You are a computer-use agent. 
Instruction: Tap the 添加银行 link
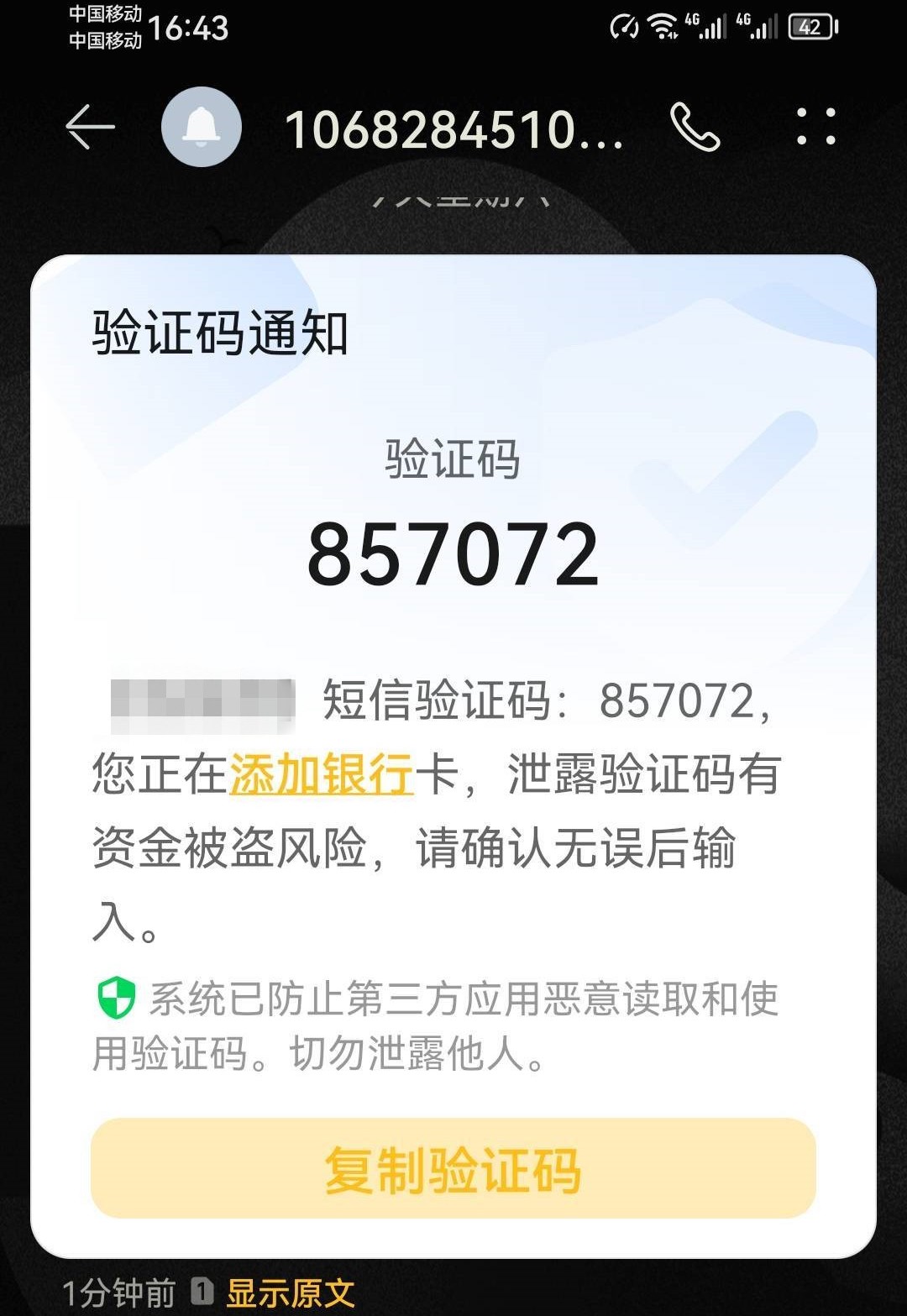pos(321,773)
